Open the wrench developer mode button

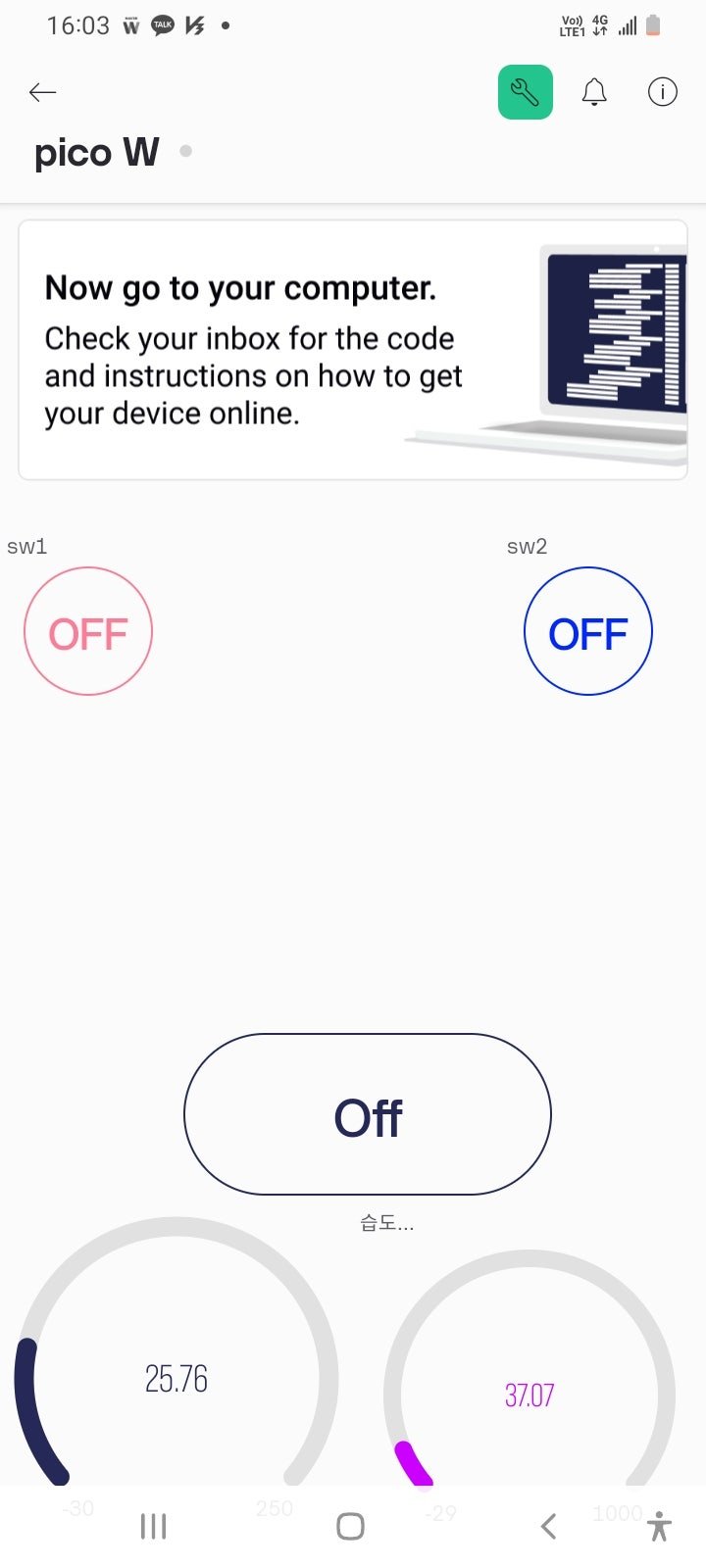(526, 92)
